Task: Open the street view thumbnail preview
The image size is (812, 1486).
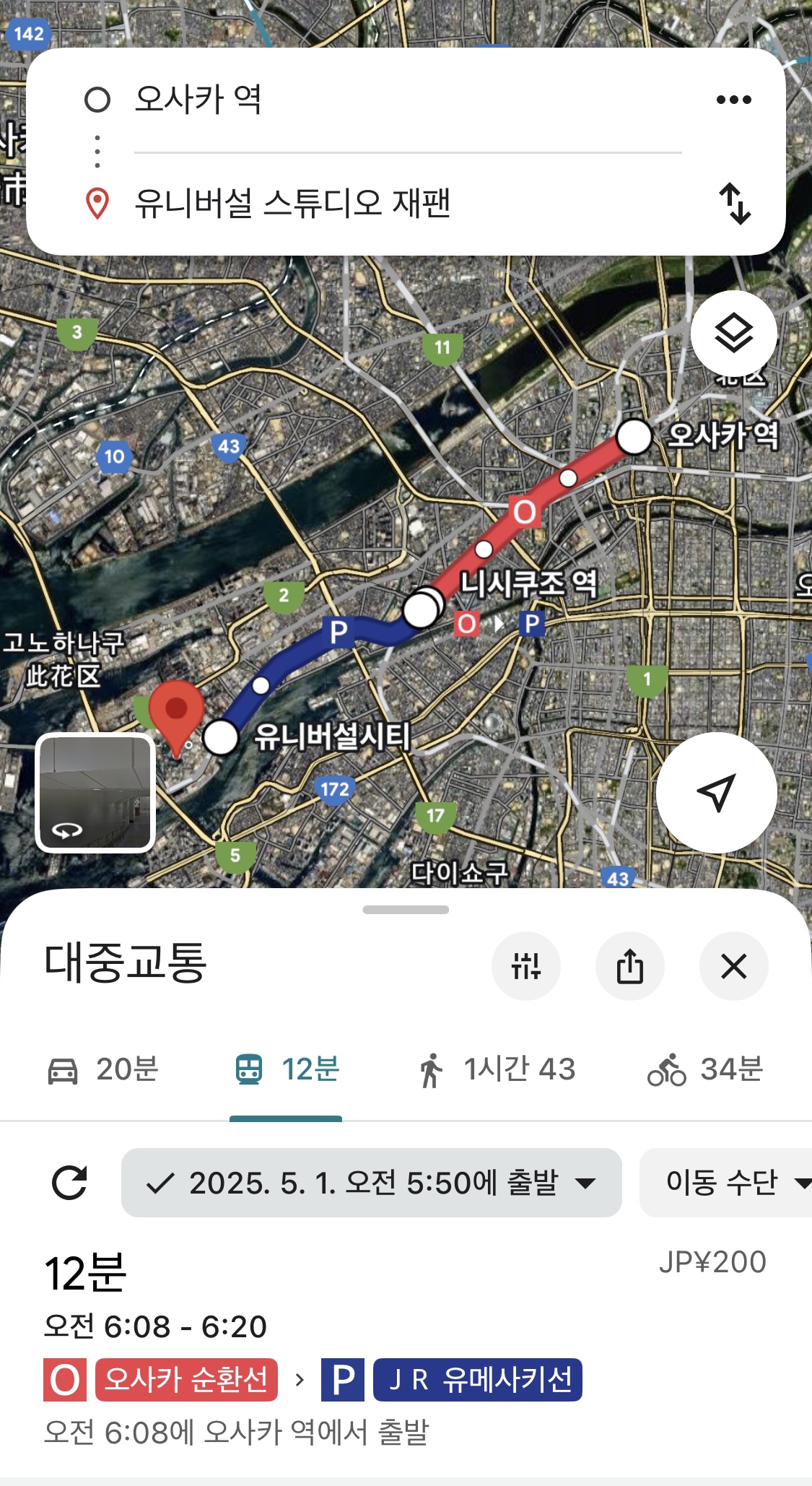Action: coord(96,792)
